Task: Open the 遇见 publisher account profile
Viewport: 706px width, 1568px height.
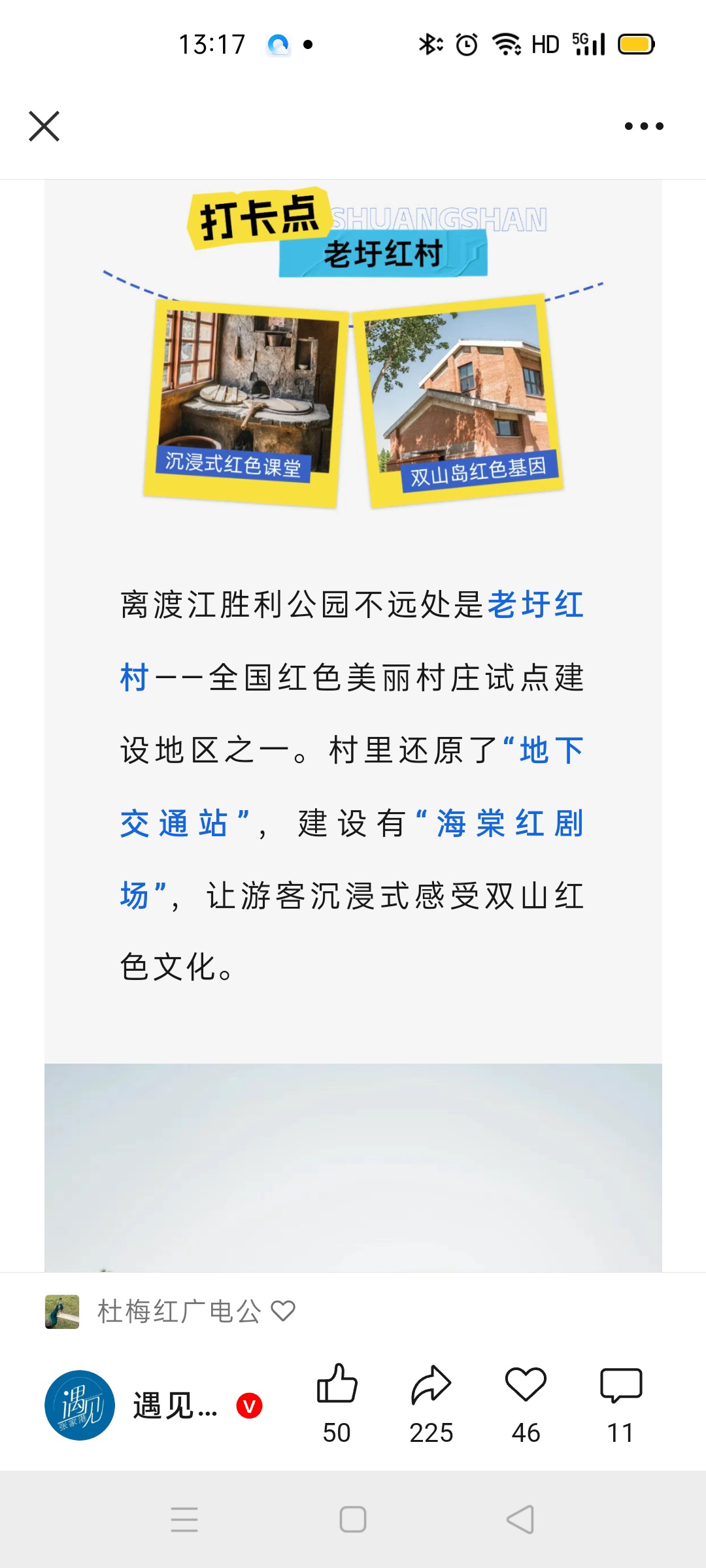Action: [x=80, y=1405]
